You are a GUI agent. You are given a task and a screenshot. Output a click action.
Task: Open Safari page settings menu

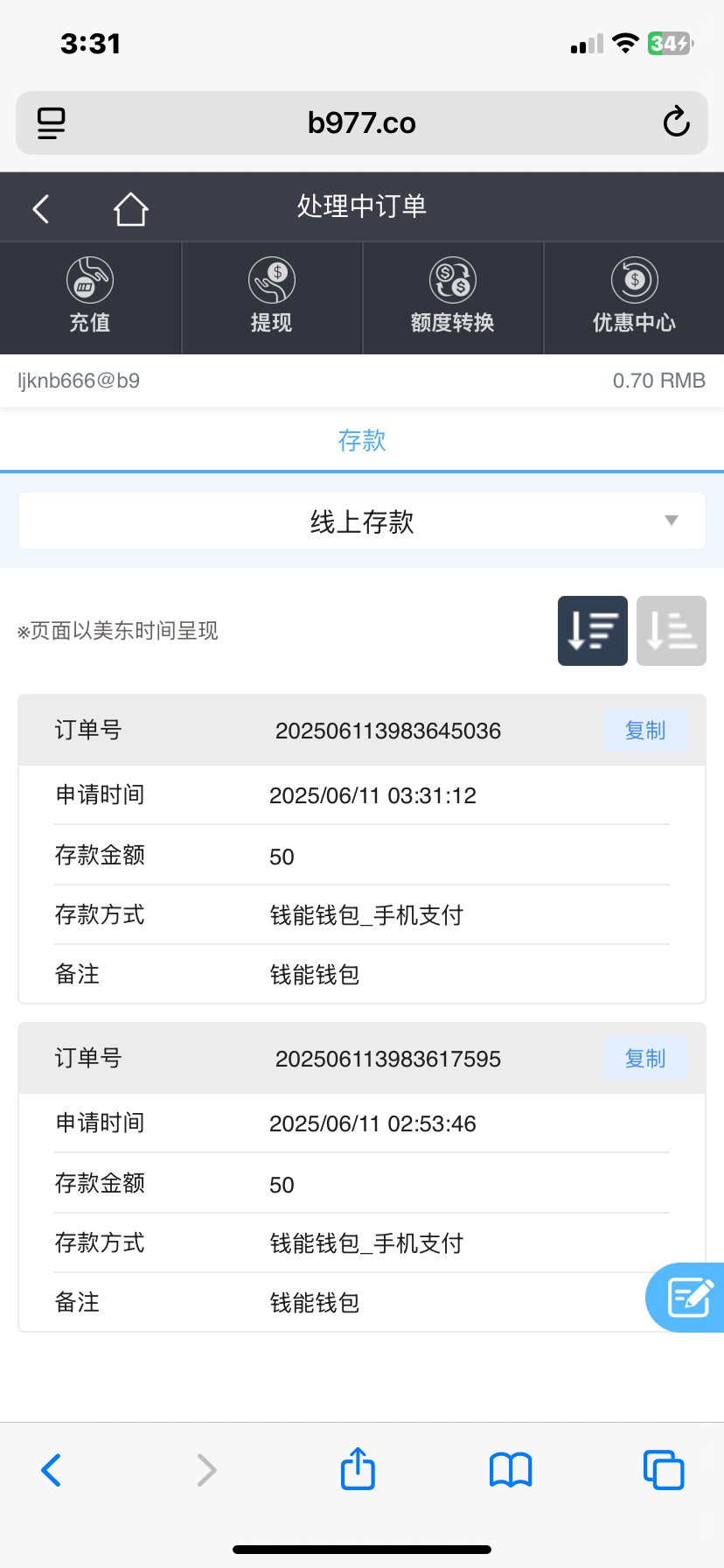pos(52,123)
